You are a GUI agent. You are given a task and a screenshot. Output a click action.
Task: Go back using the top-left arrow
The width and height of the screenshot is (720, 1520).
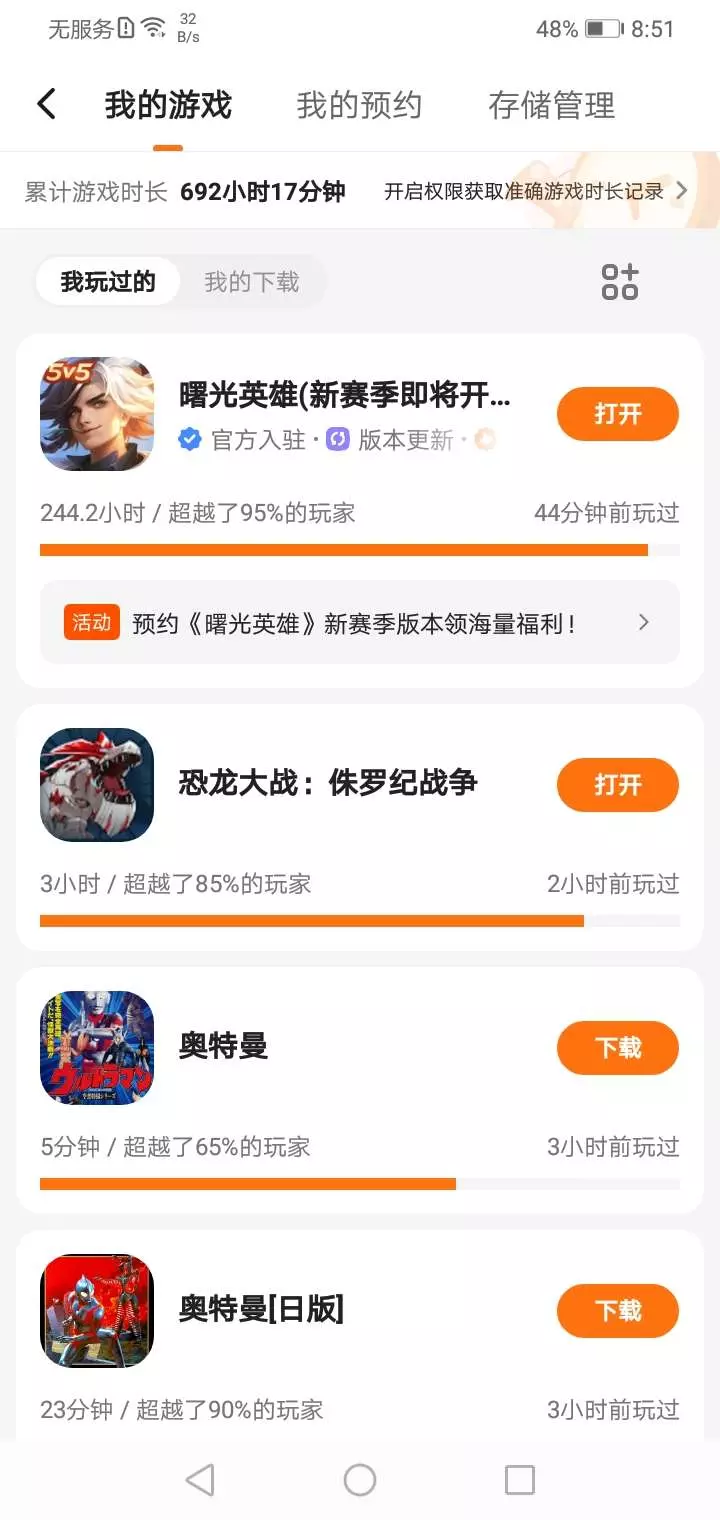click(46, 105)
